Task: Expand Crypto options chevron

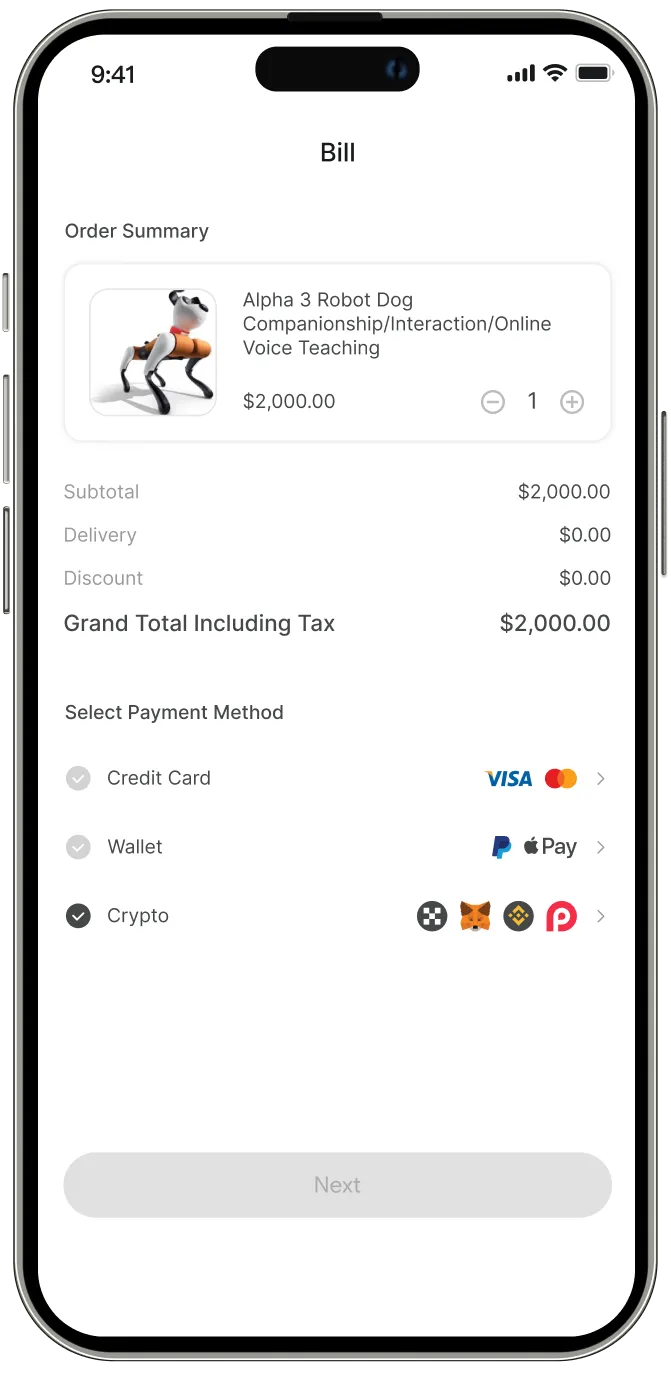Action: pos(600,916)
